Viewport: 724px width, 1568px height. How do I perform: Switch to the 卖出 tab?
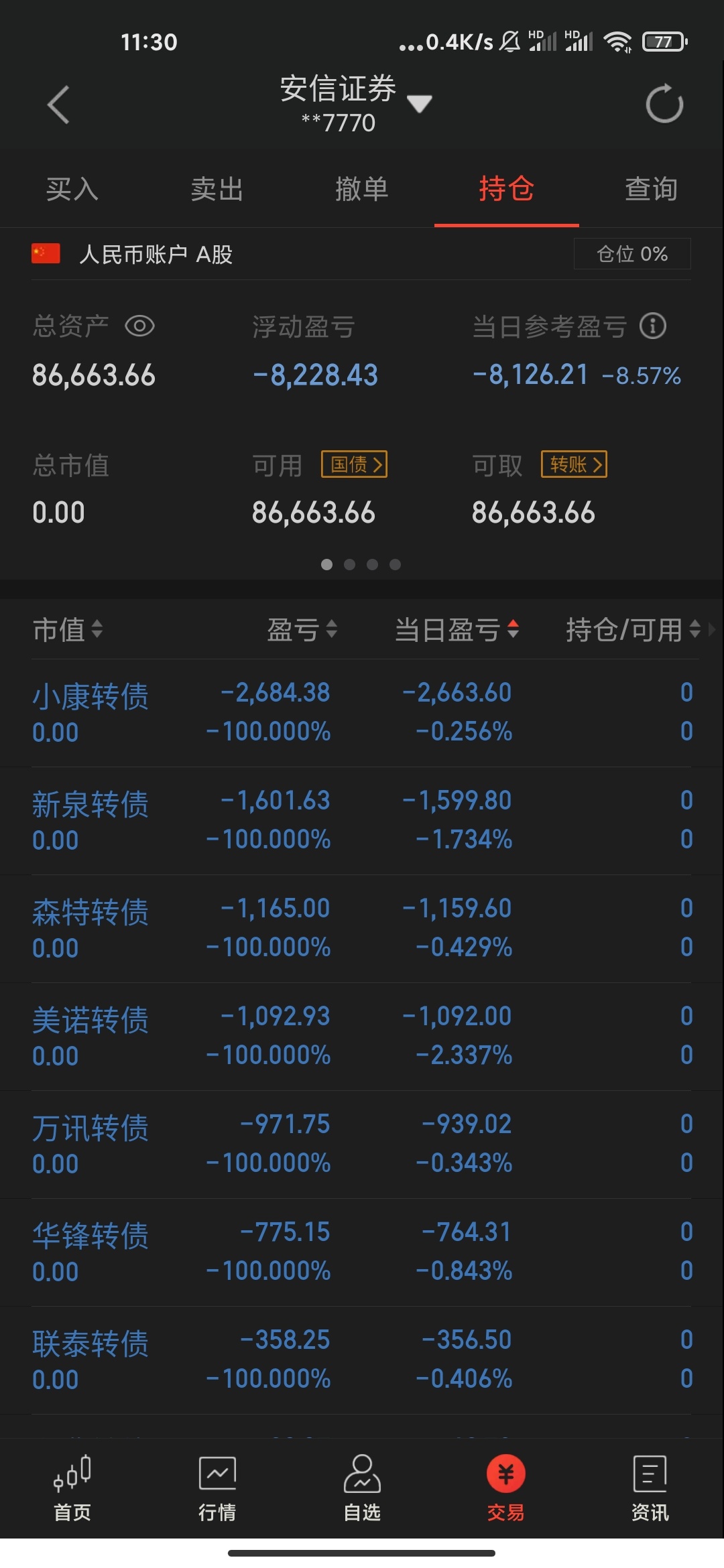click(217, 189)
